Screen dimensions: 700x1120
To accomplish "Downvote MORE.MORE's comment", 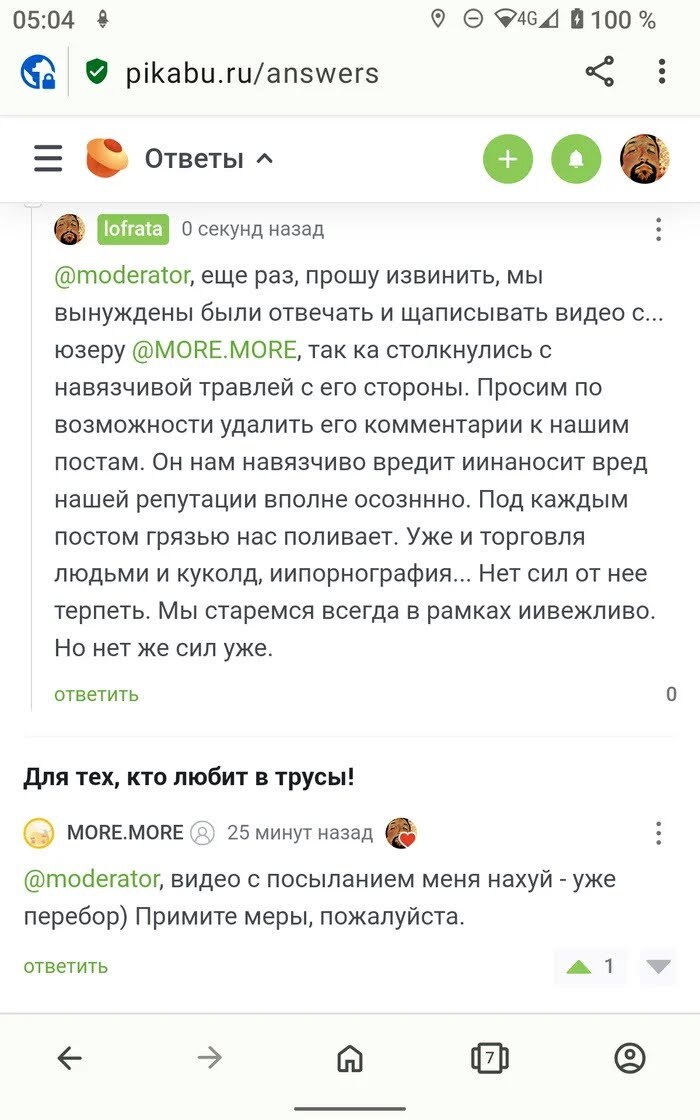I will [x=658, y=967].
